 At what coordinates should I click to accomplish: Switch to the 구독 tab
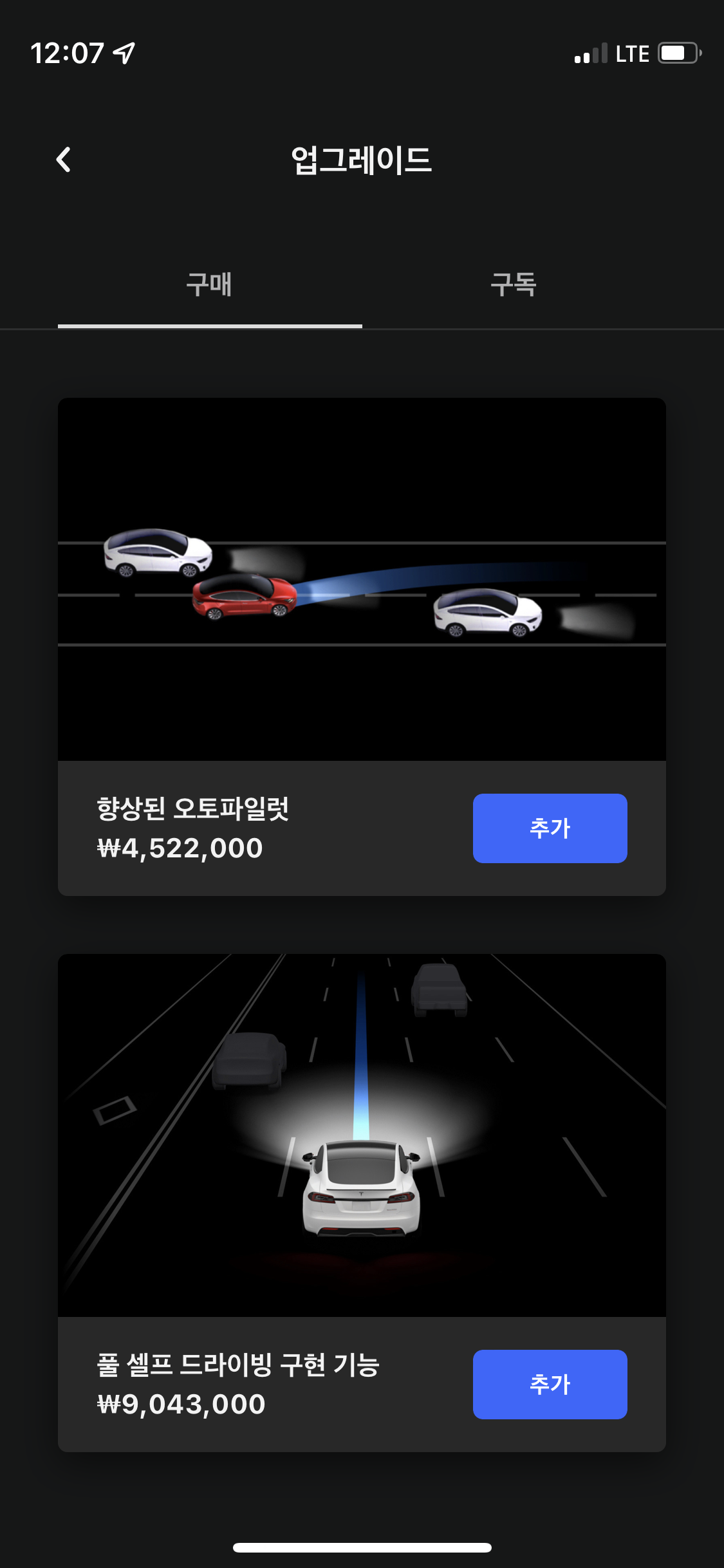[x=514, y=285]
